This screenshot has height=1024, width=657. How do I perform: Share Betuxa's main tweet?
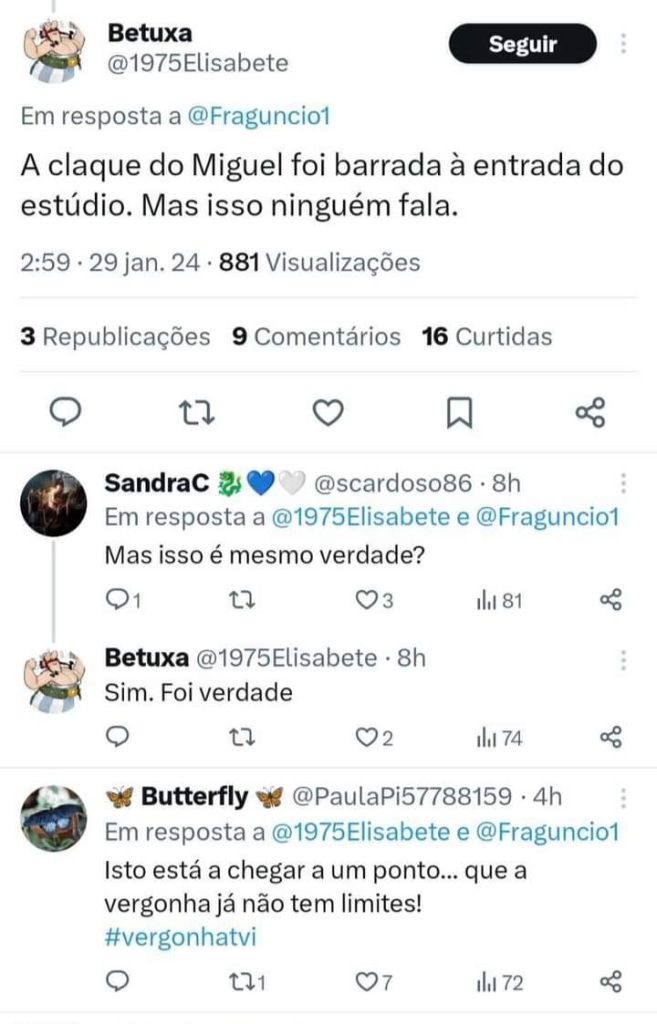[590, 412]
